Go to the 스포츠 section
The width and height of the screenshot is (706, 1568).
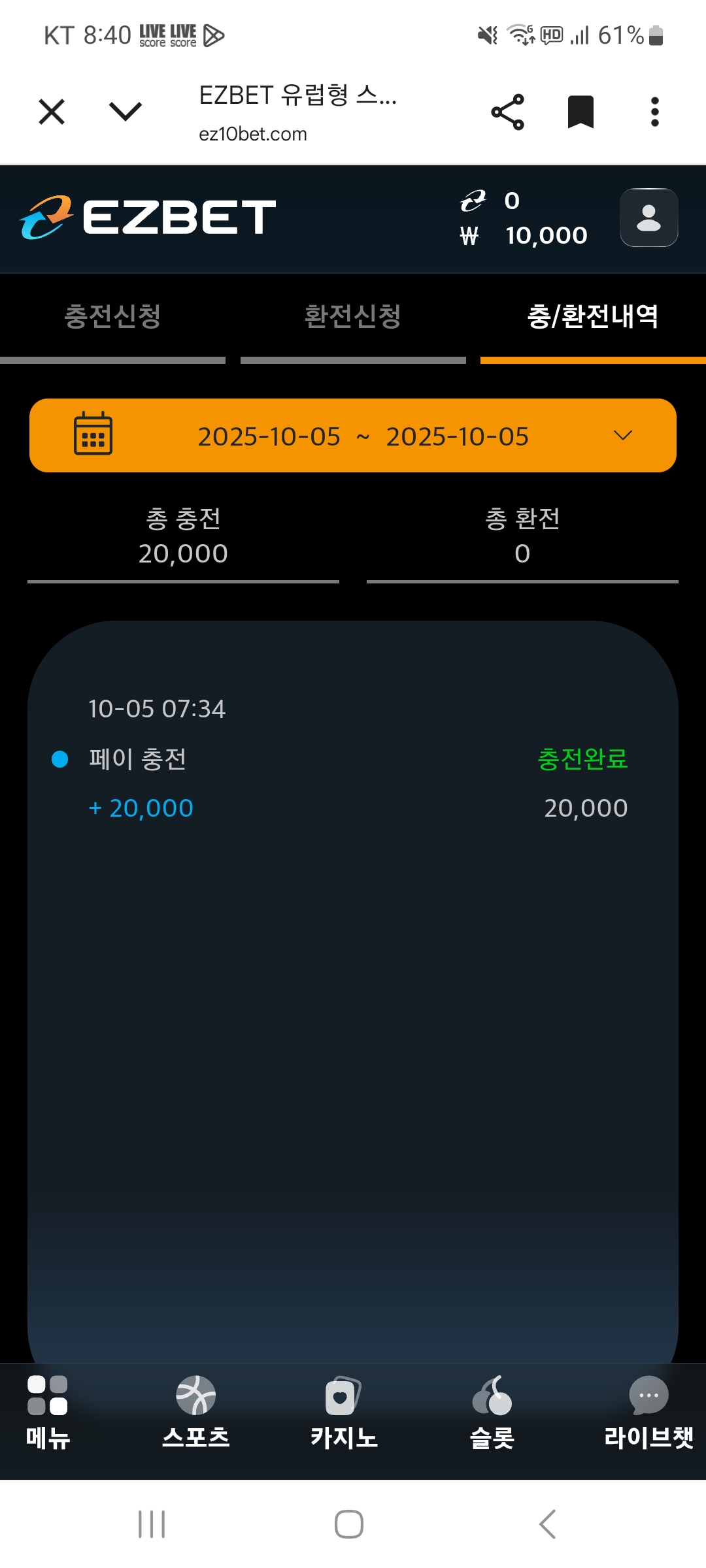click(196, 1413)
